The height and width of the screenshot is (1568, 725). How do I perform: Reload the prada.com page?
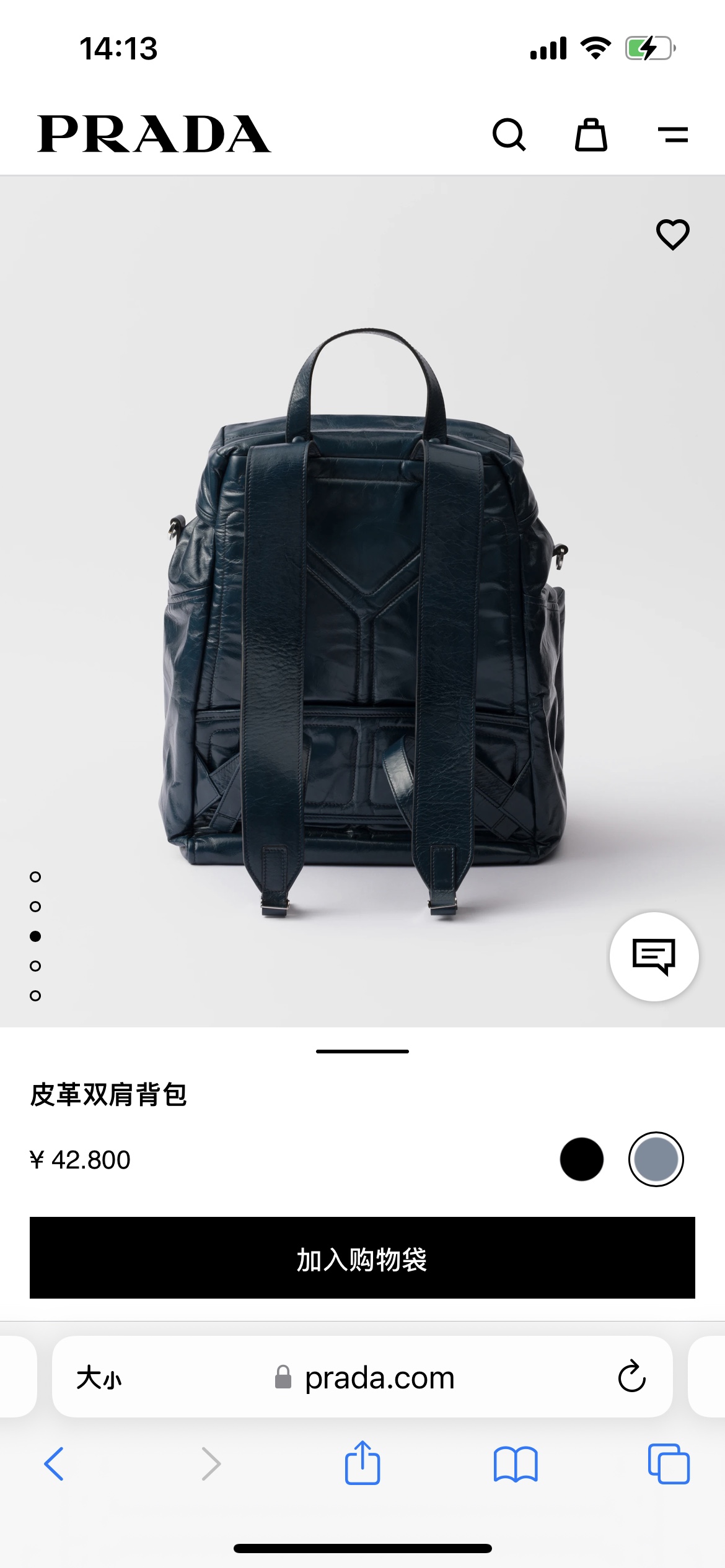click(x=631, y=1377)
